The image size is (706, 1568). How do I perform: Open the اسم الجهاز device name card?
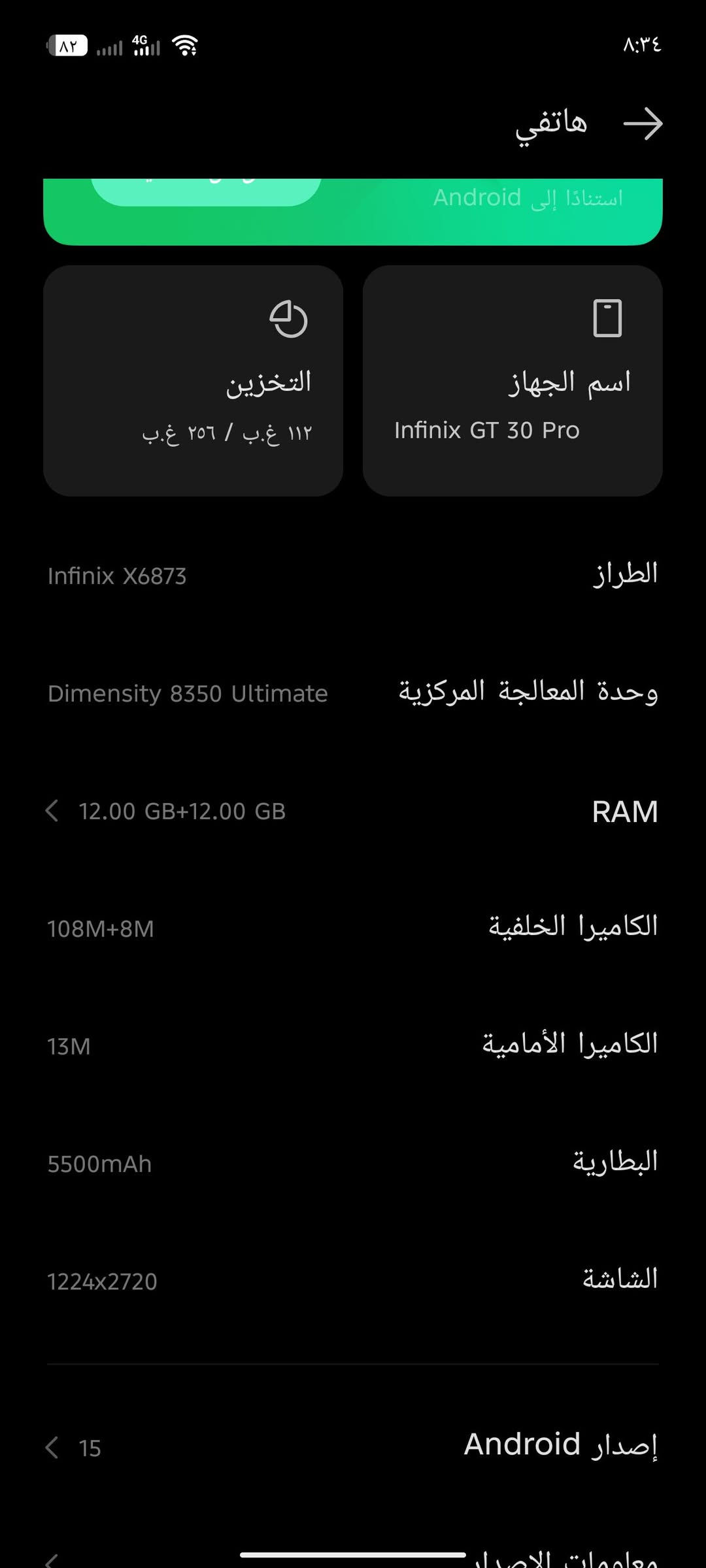513,380
